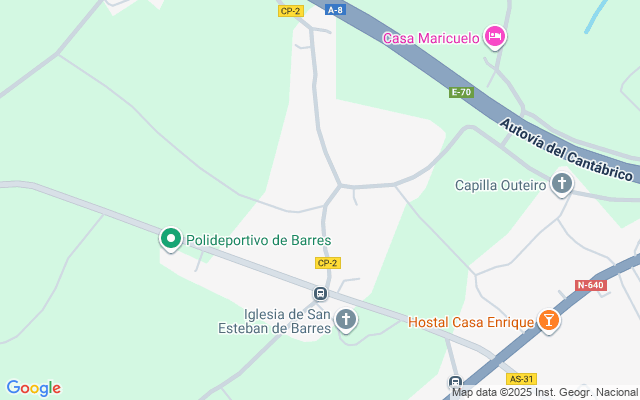Tap the bus stop icon near Iglesia de San Esteban
Screen dimensions: 640x400
320,294
